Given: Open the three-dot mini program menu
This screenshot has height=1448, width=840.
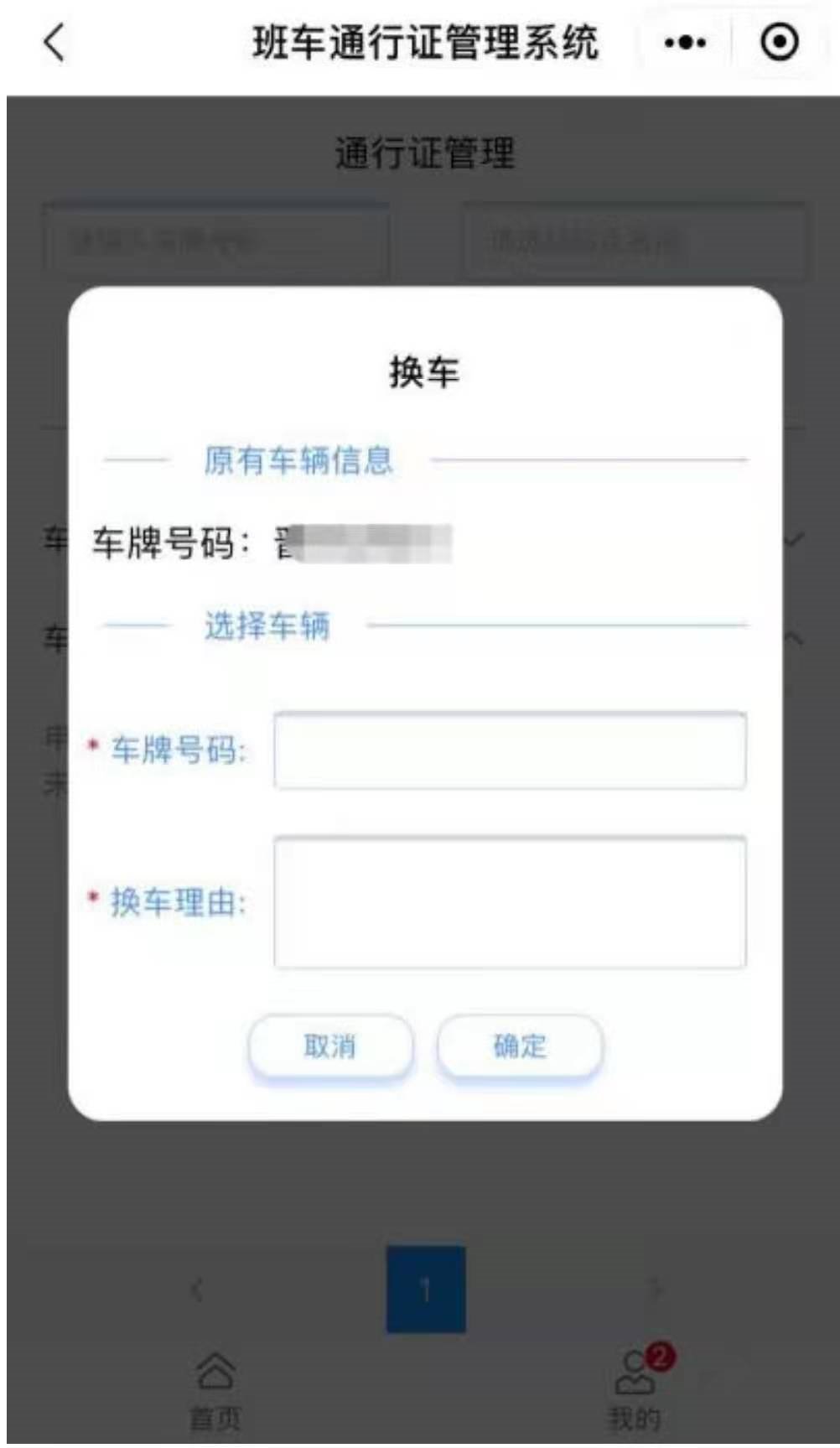Looking at the screenshot, I should coord(685,42).
